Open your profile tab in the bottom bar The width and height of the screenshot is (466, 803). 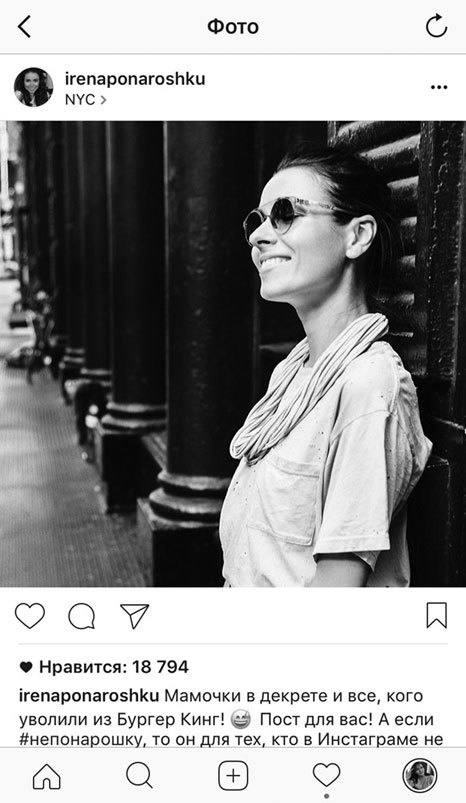click(420, 775)
